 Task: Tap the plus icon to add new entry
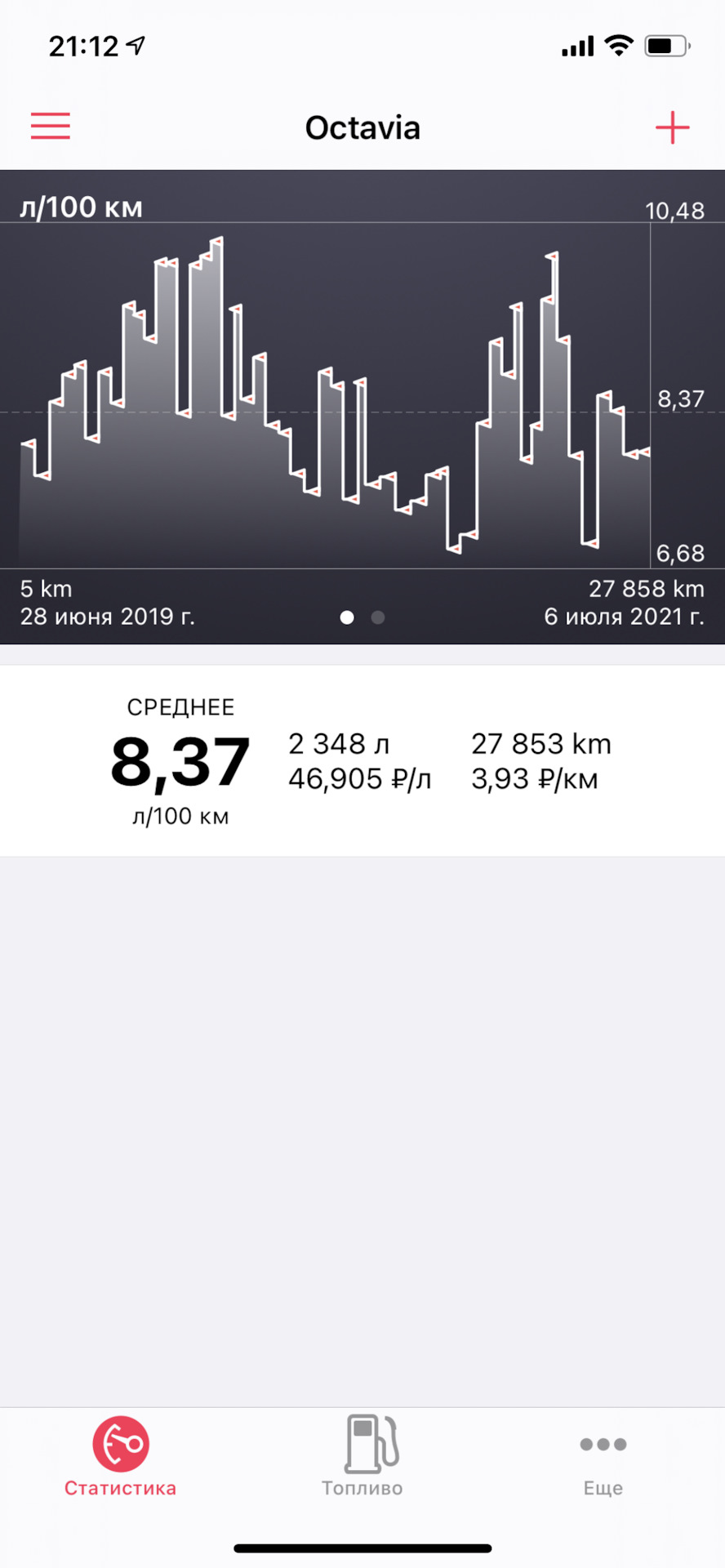pyautogui.click(x=673, y=127)
